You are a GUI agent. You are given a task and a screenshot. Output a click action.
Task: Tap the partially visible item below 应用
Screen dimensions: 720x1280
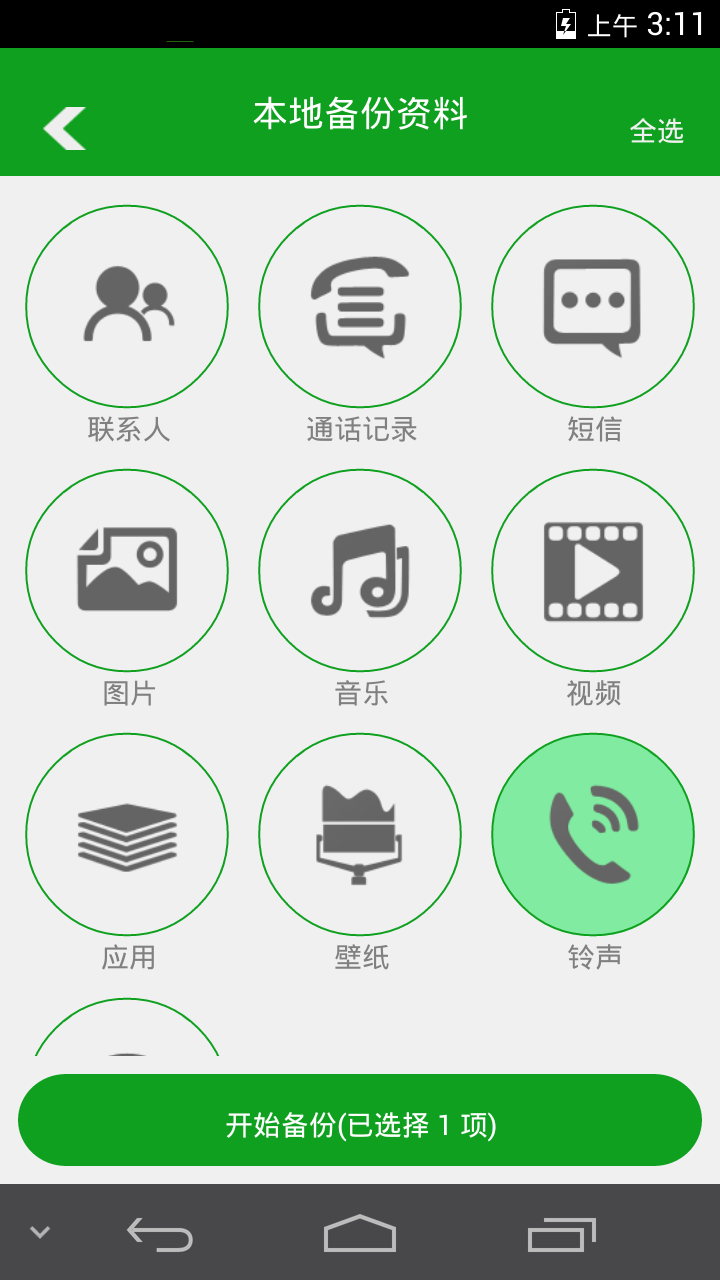pyautogui.click(x=127, y=1040)
